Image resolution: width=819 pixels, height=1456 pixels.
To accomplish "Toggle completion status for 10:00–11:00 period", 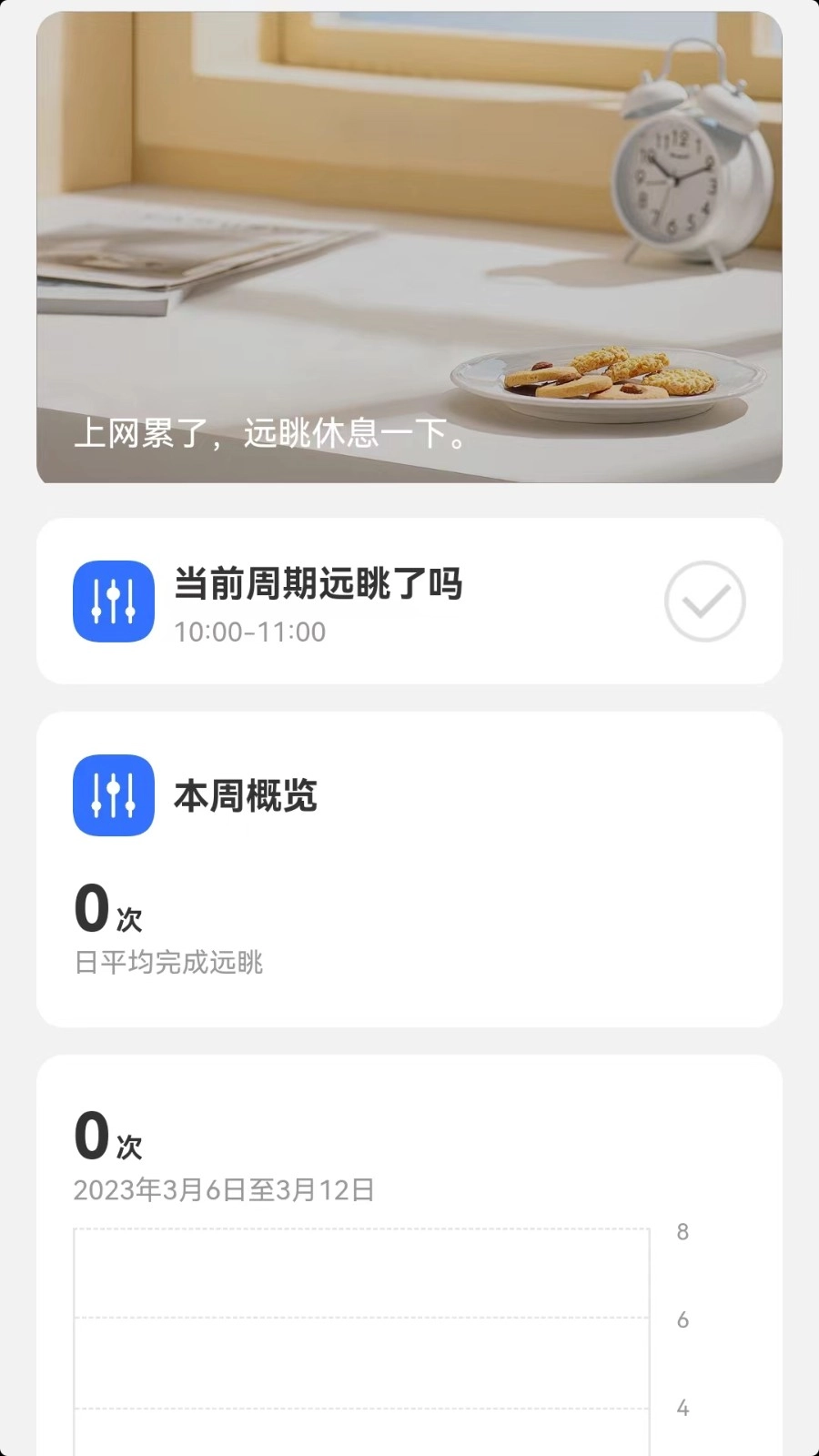I will coord(703,602).
